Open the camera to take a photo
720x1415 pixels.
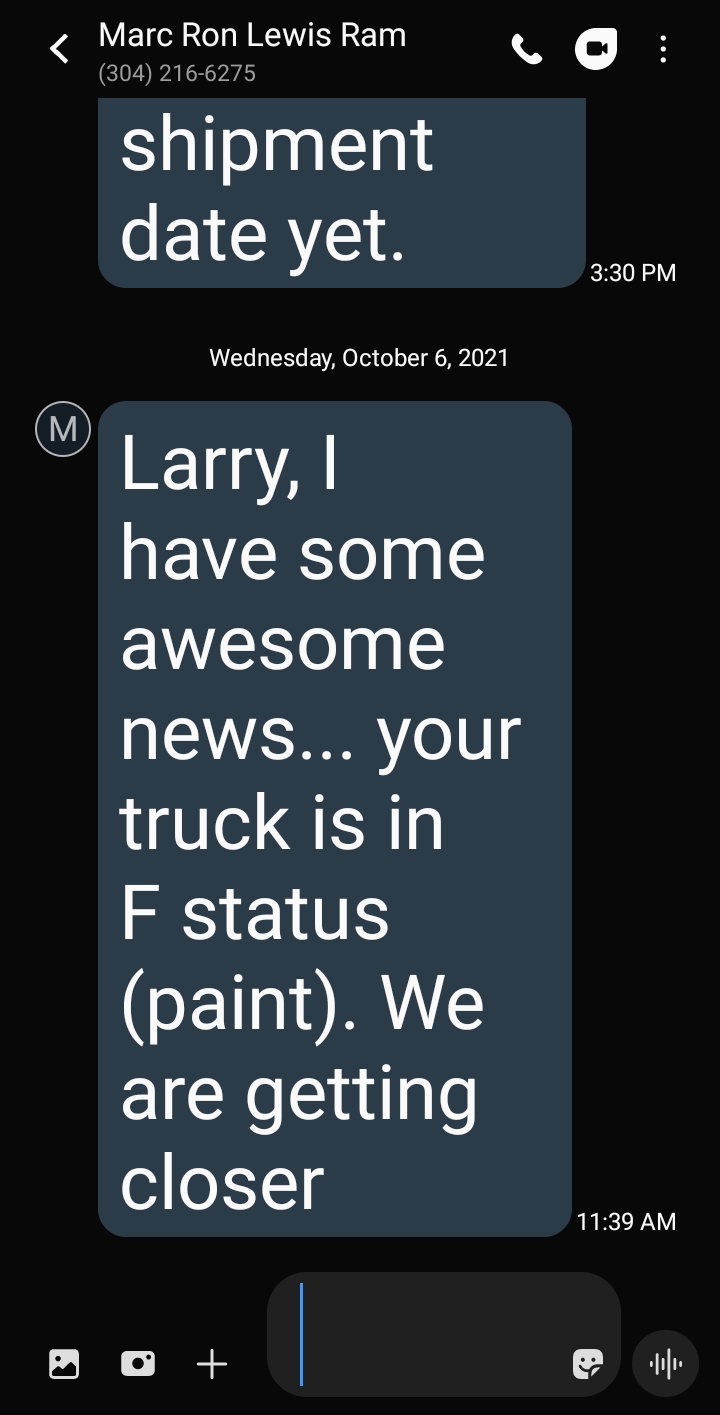coord(138,1363)
